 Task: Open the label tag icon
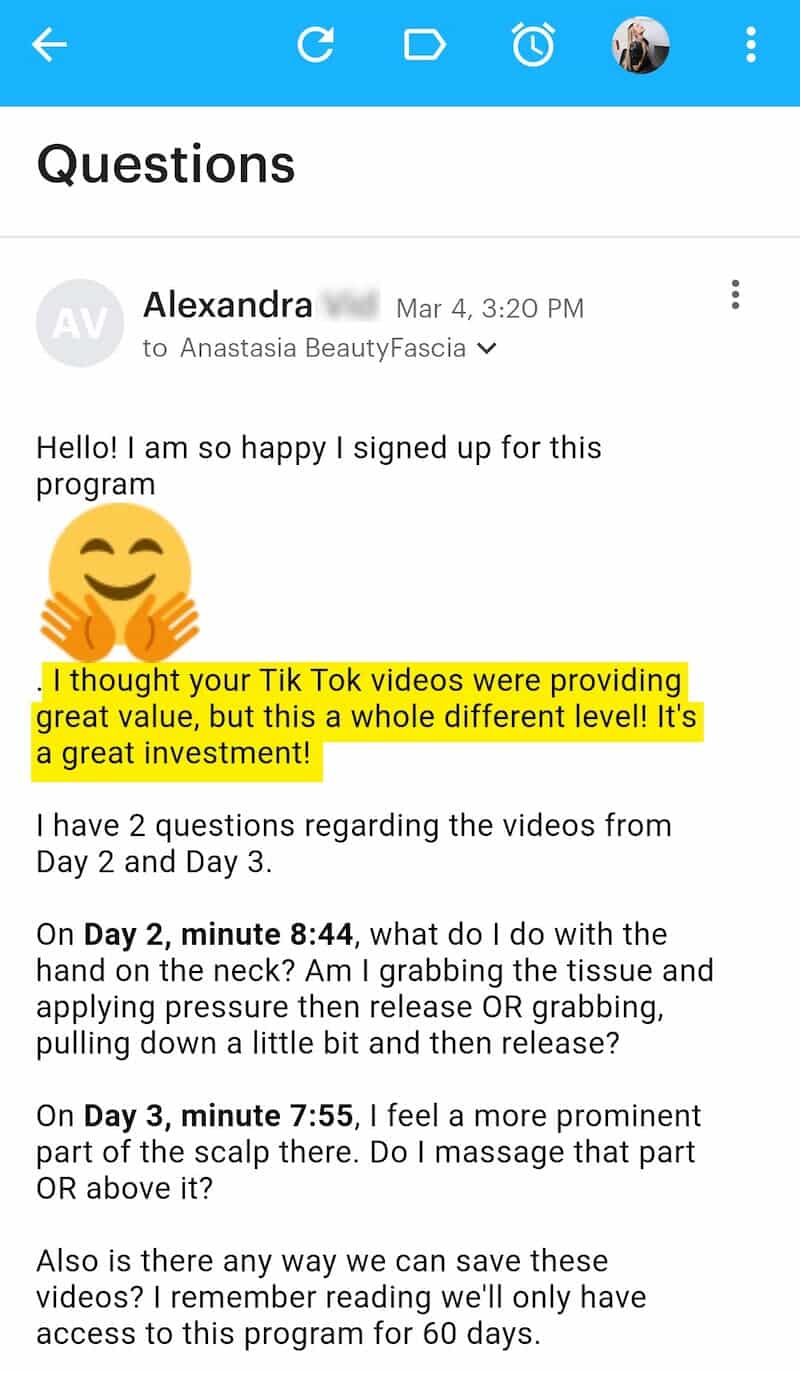coord(424,45)
